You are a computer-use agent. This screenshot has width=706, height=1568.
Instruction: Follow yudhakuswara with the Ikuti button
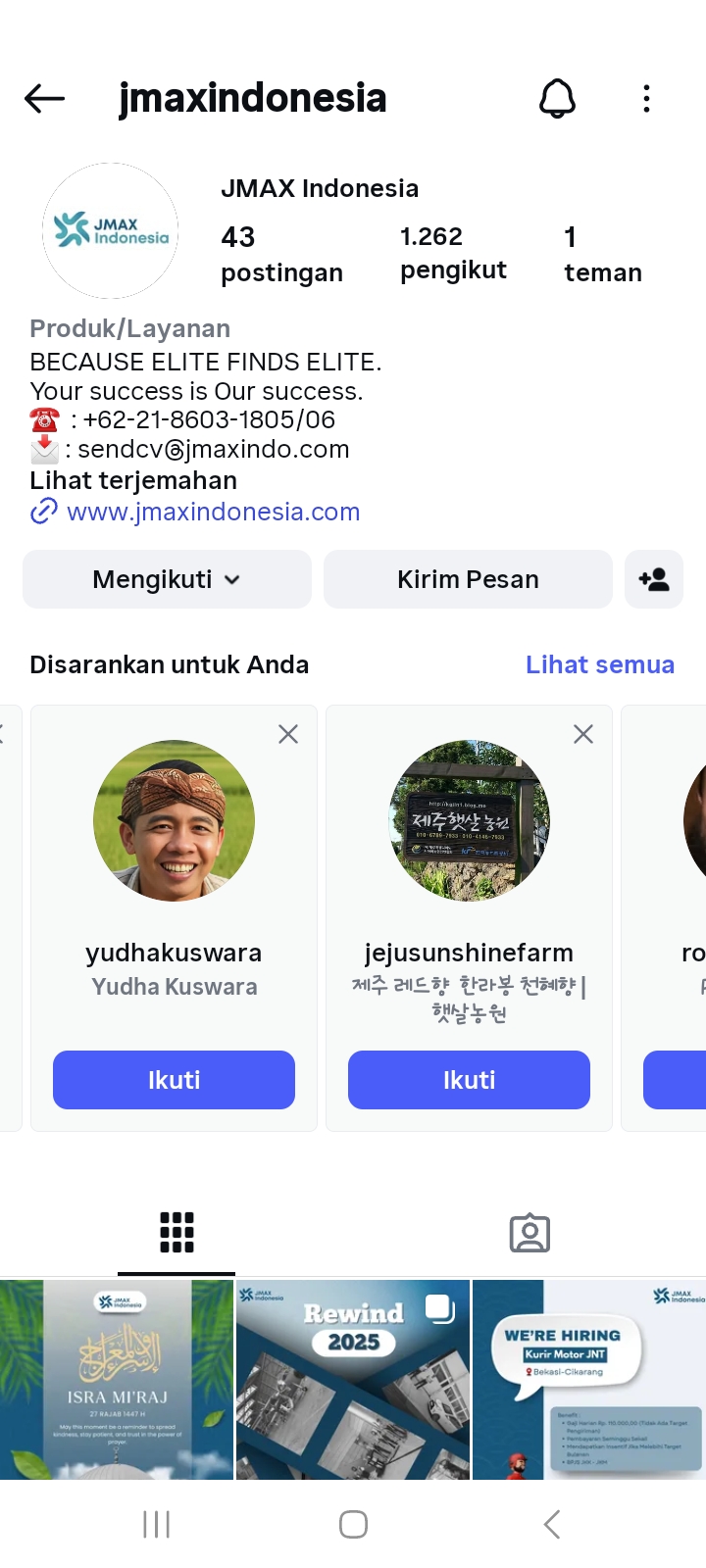point(174,1080)
